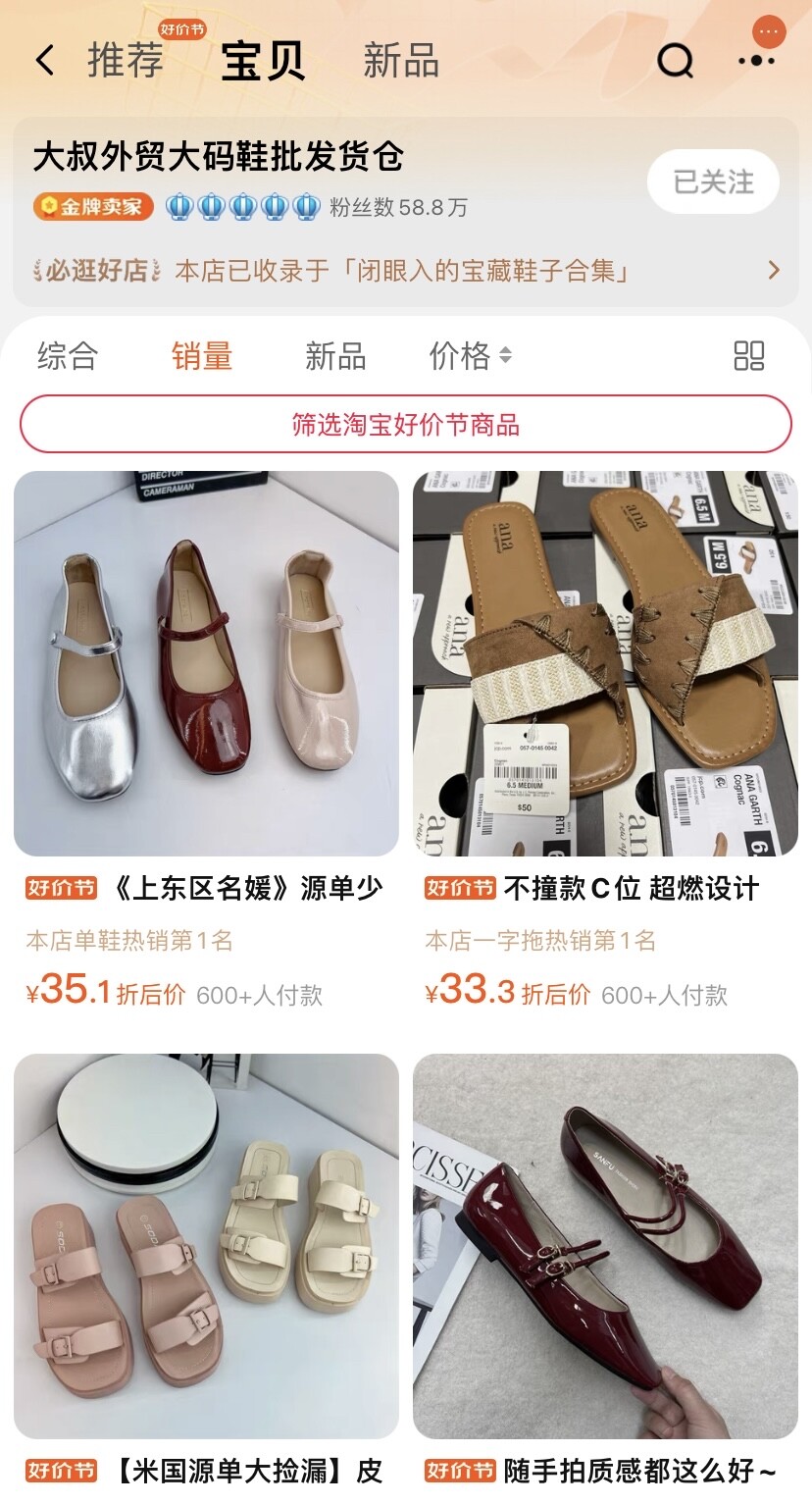Go back to the previous page
This screenshot has height=1504, width=812.
pyautogui.click(x=45, y=61)
